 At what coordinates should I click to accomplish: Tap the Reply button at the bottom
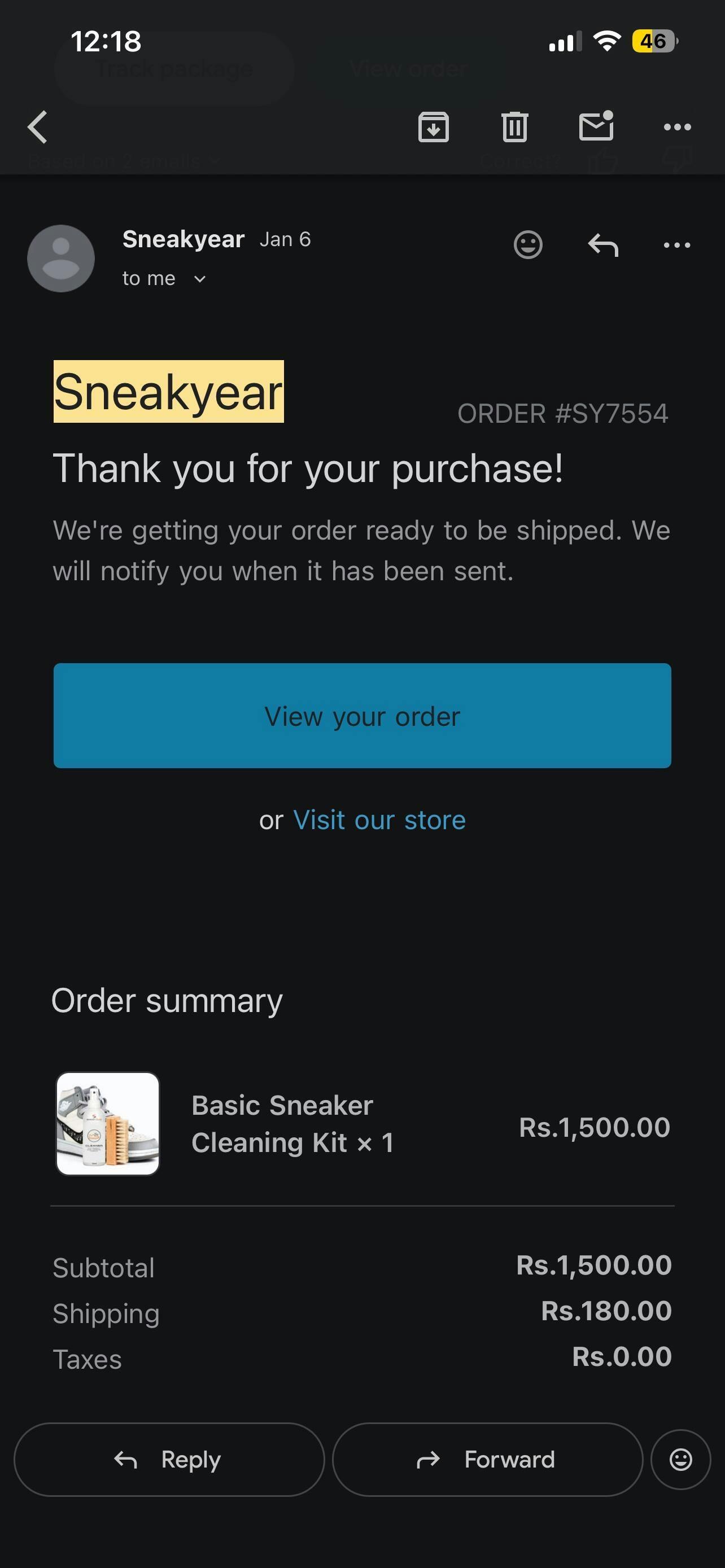click(169, 1460)
